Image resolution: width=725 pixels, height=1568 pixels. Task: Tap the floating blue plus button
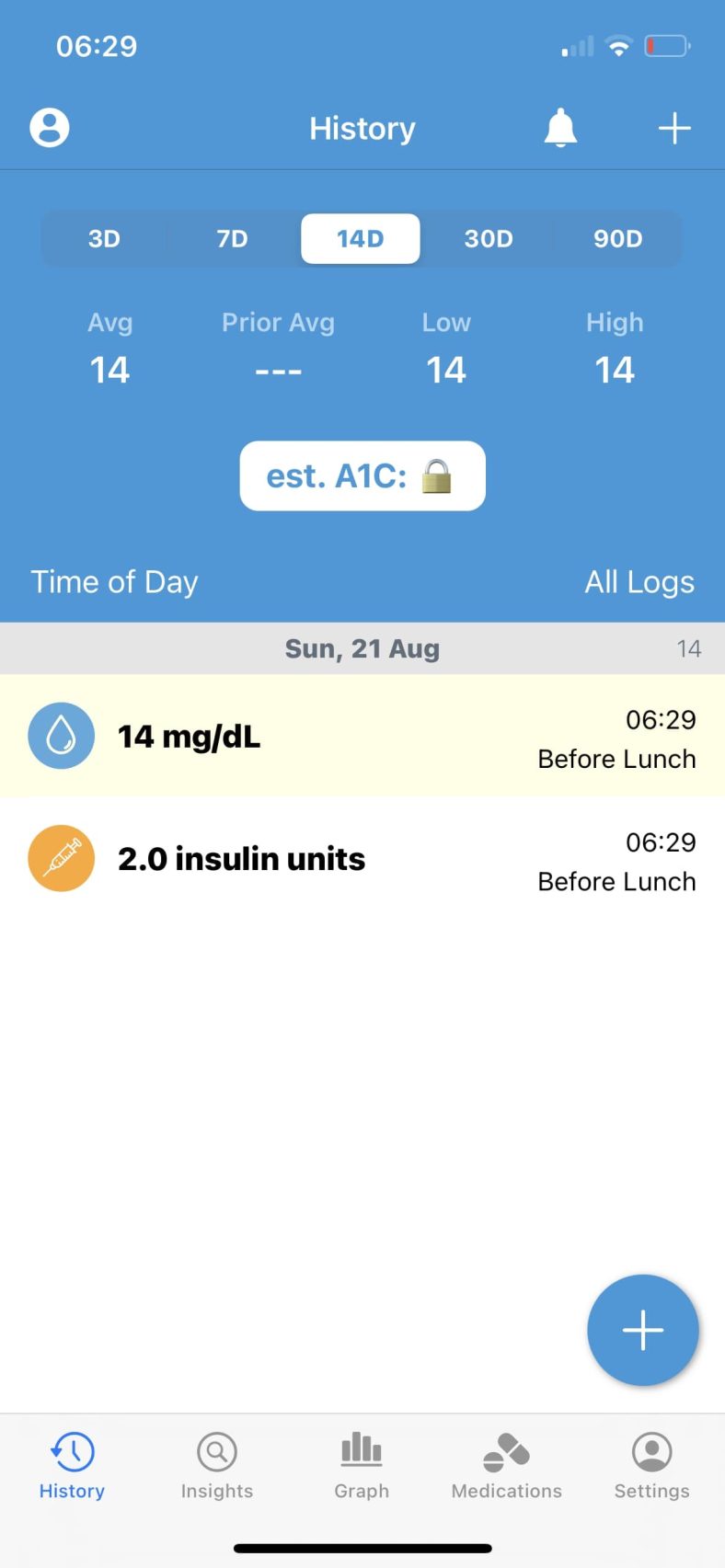pos(642,1330)
